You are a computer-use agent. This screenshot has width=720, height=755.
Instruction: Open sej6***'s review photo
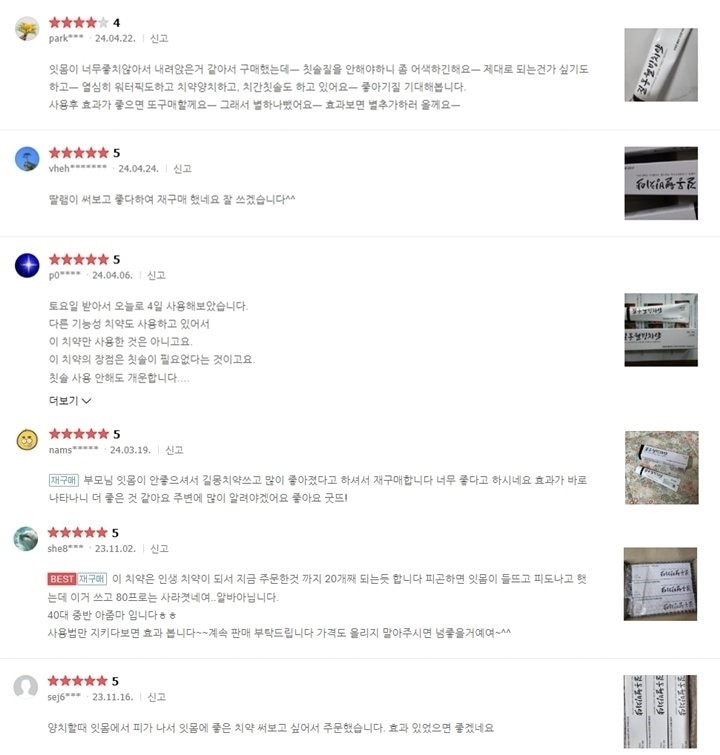pos(660,711)
